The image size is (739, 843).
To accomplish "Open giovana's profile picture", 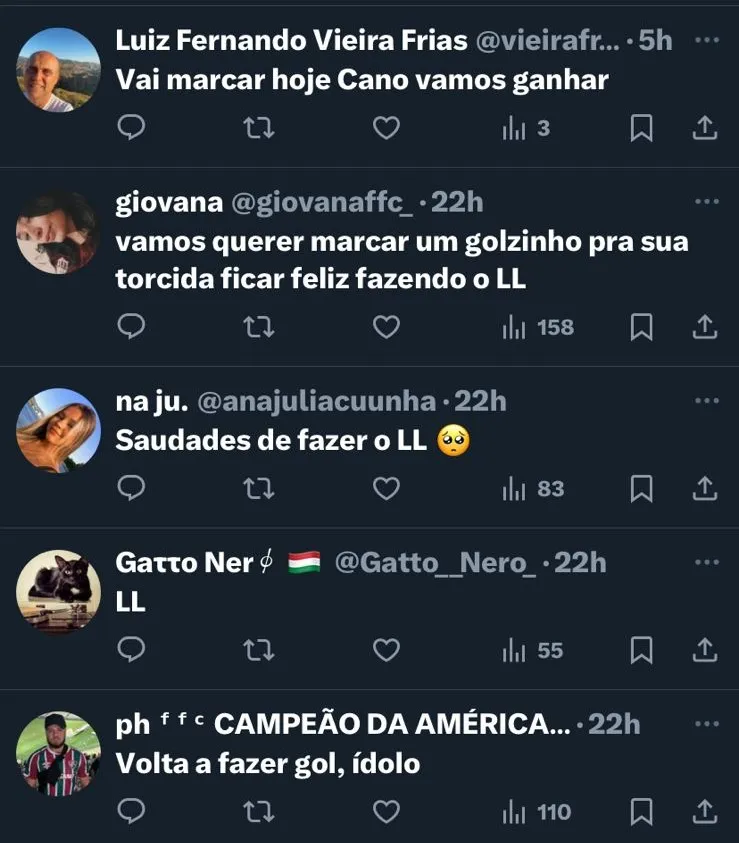I will point(58,233).
